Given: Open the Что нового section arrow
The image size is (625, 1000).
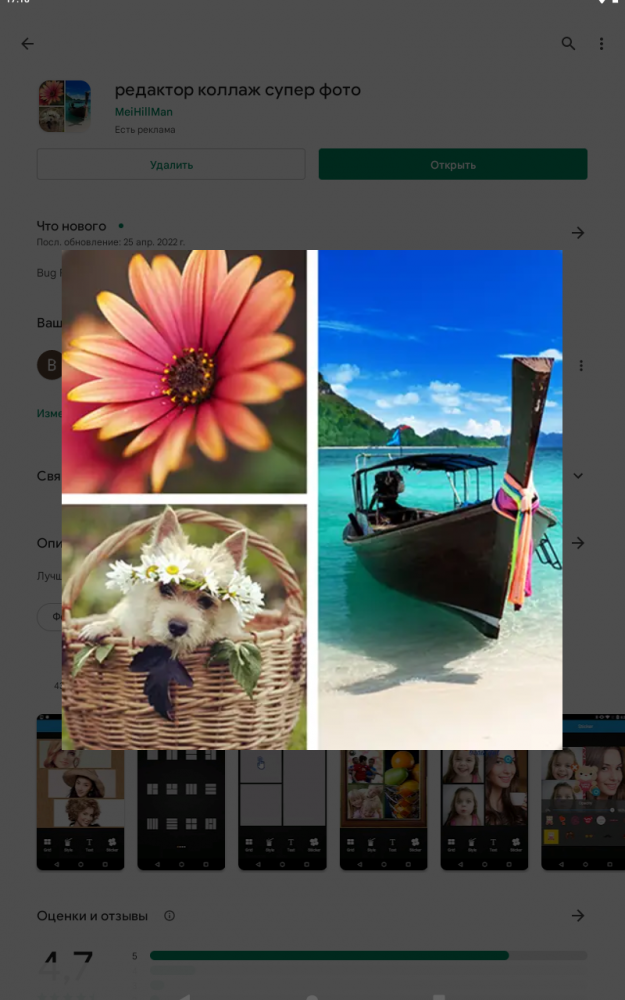Looking at the screenshot, I should (x=578, y=233).
